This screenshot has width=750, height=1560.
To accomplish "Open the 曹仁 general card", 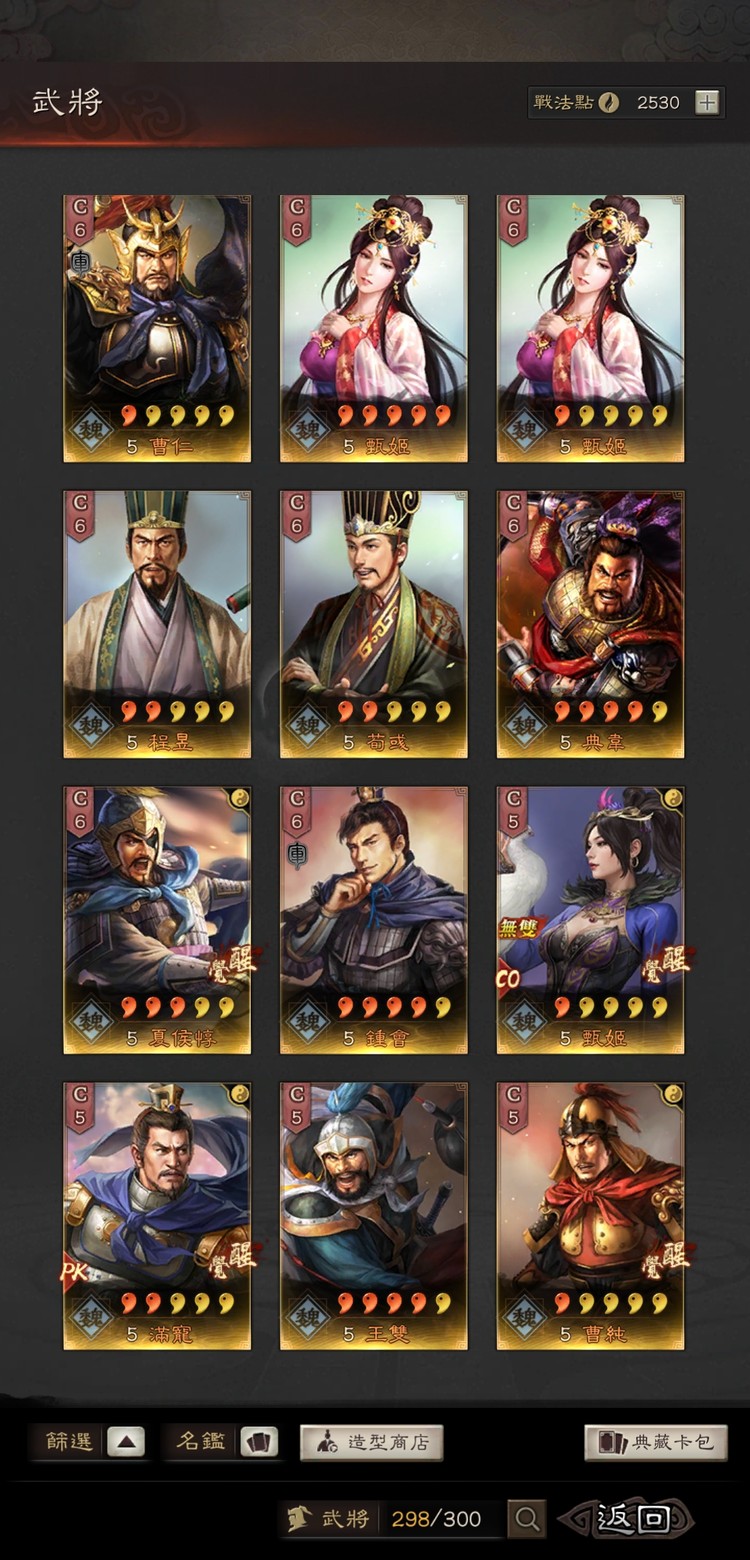I will coord(157,328).
